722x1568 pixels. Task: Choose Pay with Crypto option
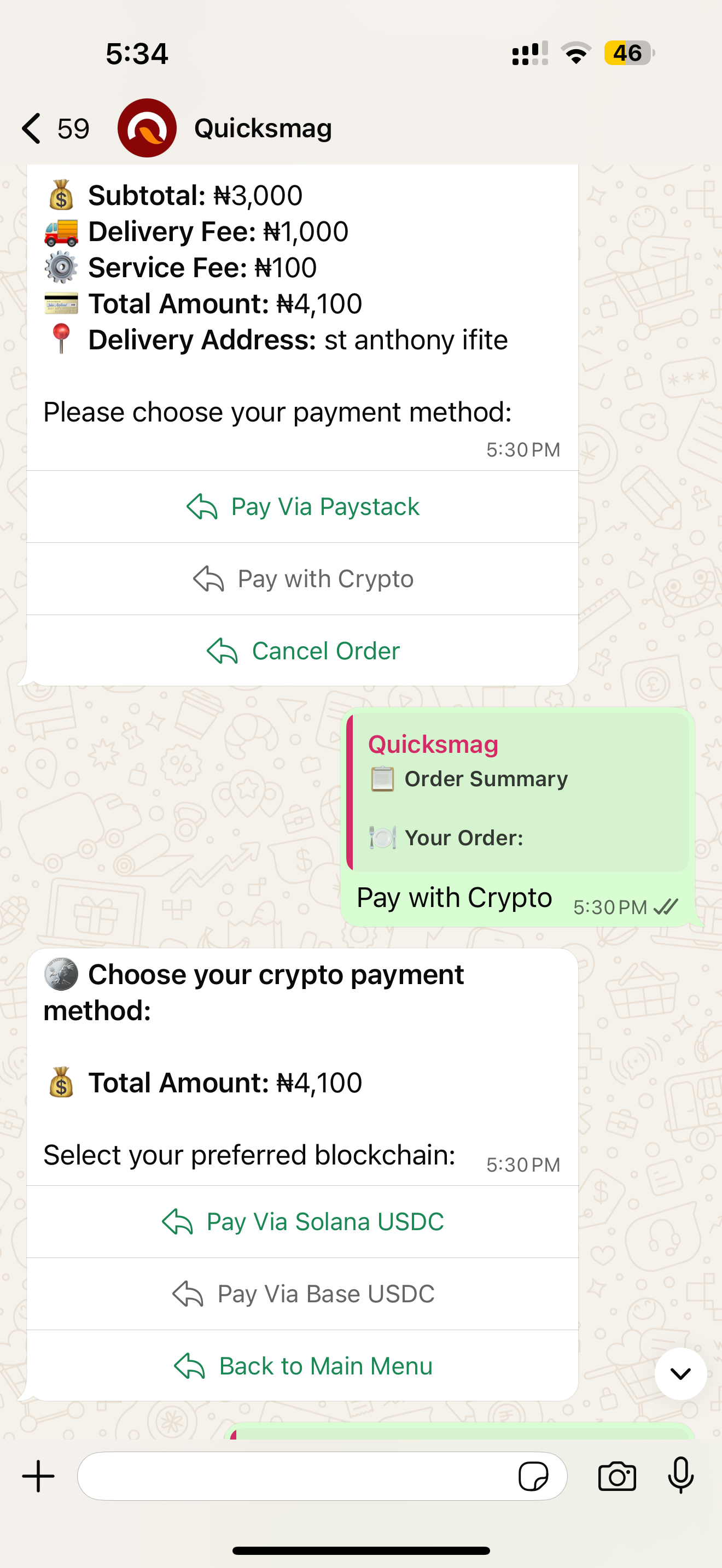(302, 579)
